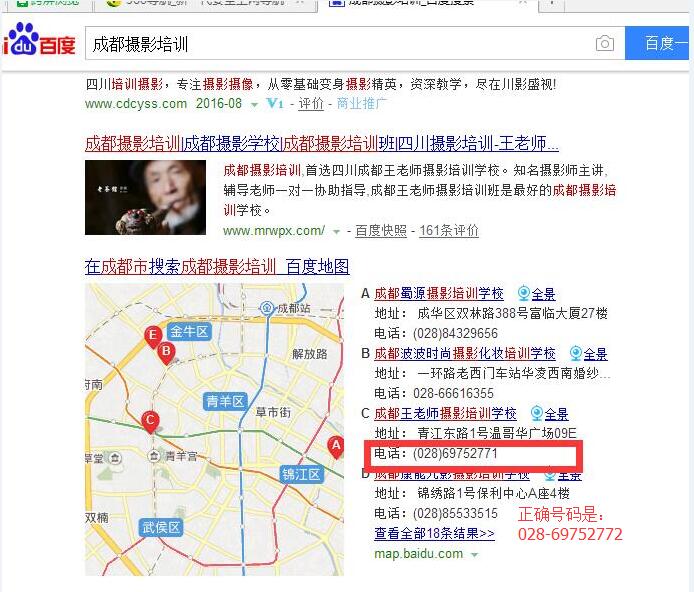Open 在成都市搜索成都摄影培训 百度地图 link
The width and height of the screenshot is (694, 592).
coord(217,266)
